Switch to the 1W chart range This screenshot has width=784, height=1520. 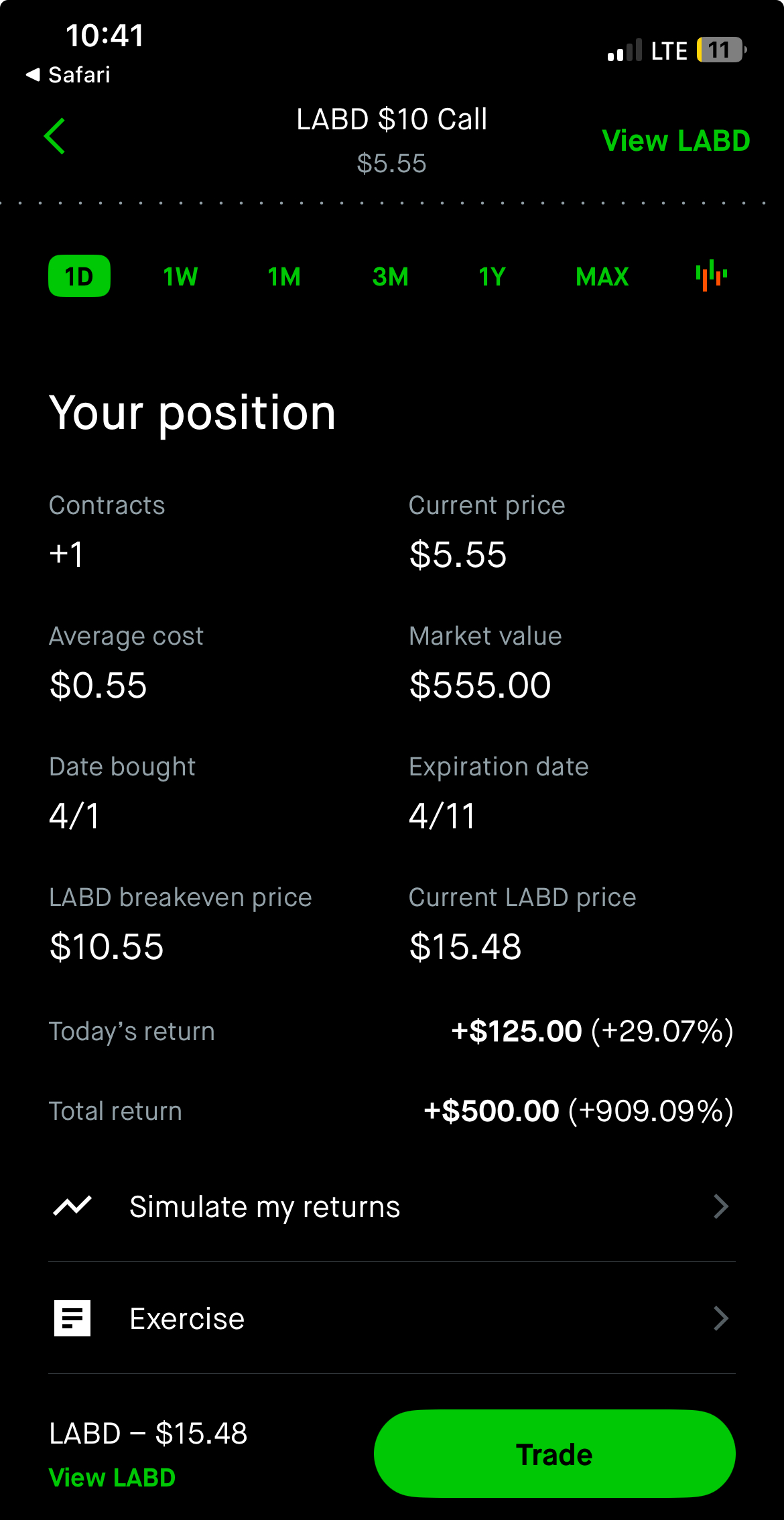coord(180,276)
